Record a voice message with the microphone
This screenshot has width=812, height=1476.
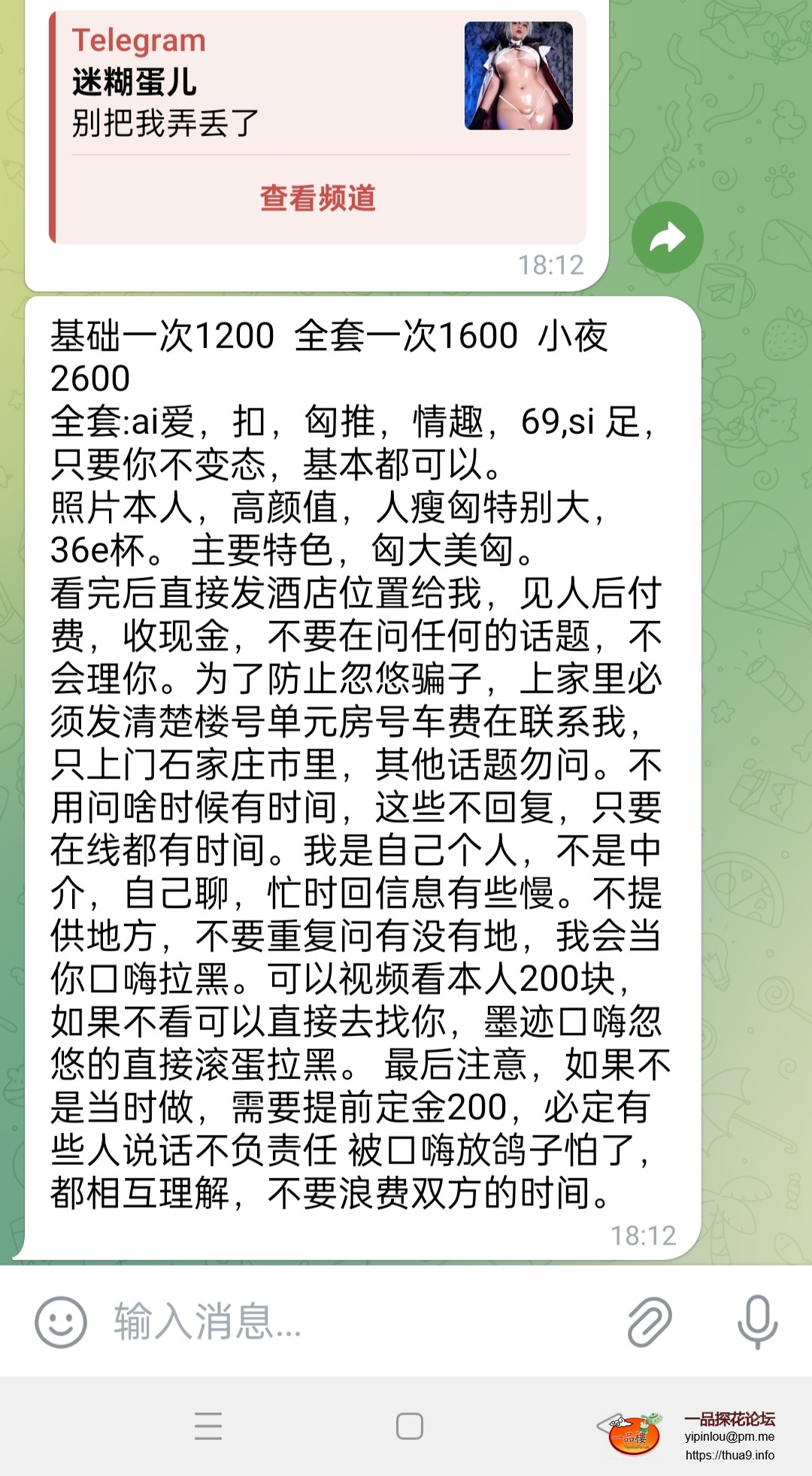756,1321
